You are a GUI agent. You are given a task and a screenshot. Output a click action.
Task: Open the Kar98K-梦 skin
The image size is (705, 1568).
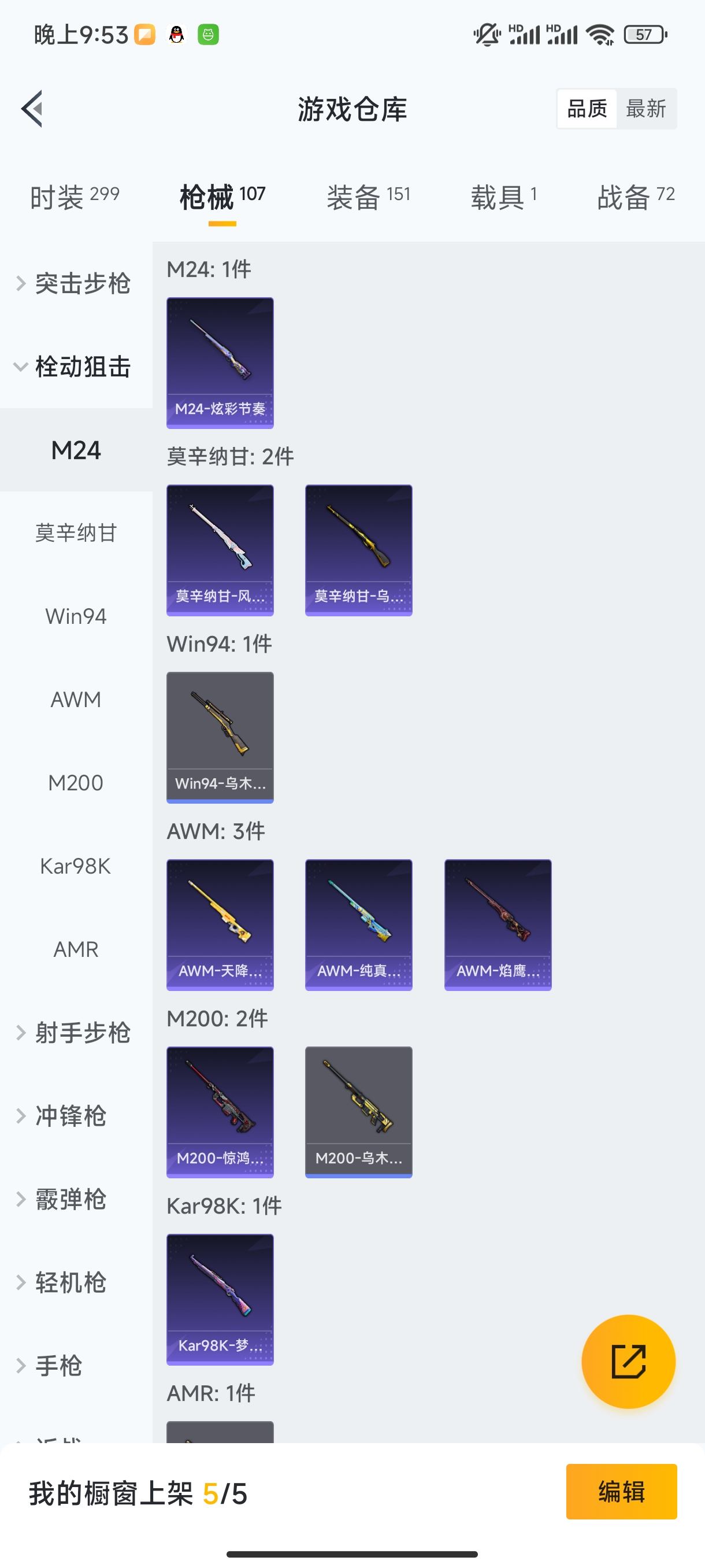[220, 1300]
